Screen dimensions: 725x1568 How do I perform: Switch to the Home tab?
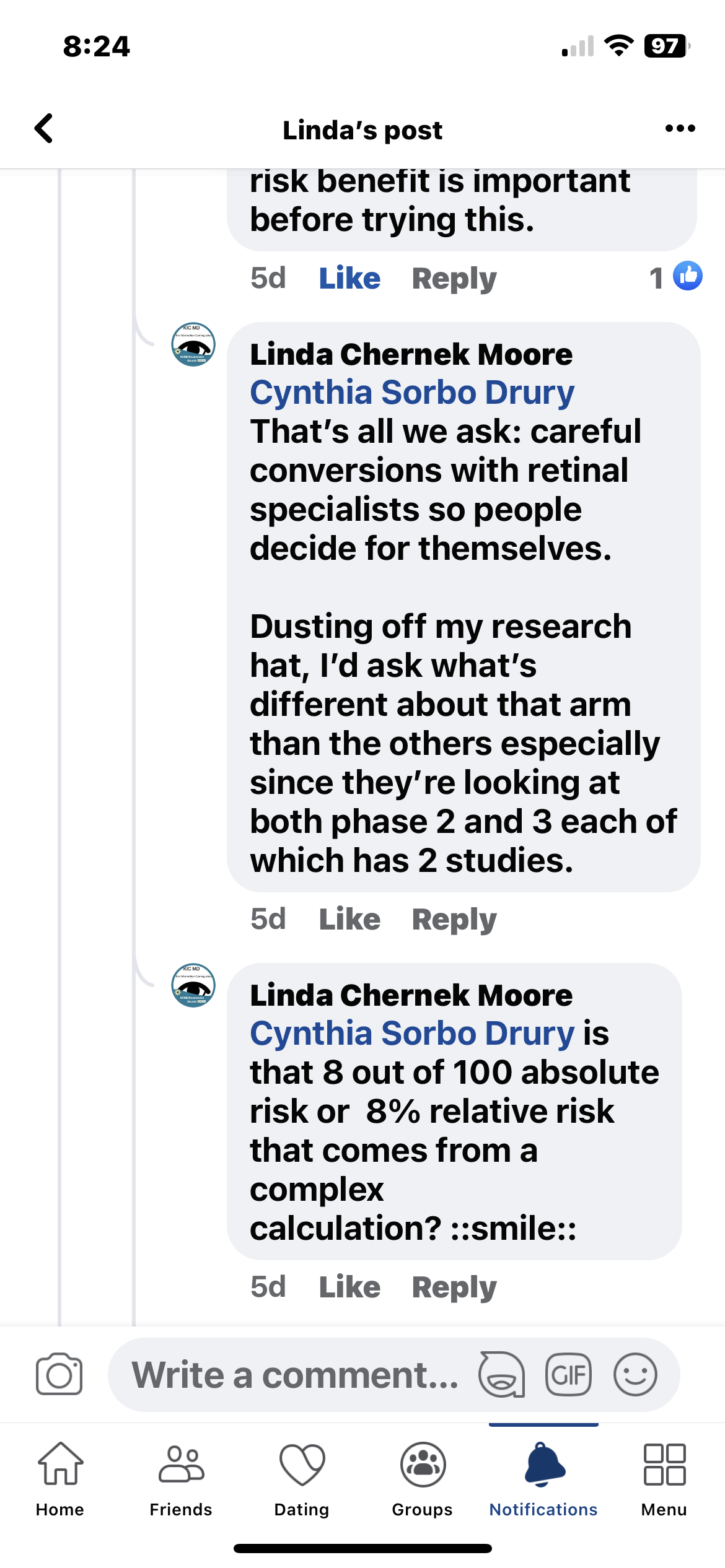[60, 1478]
